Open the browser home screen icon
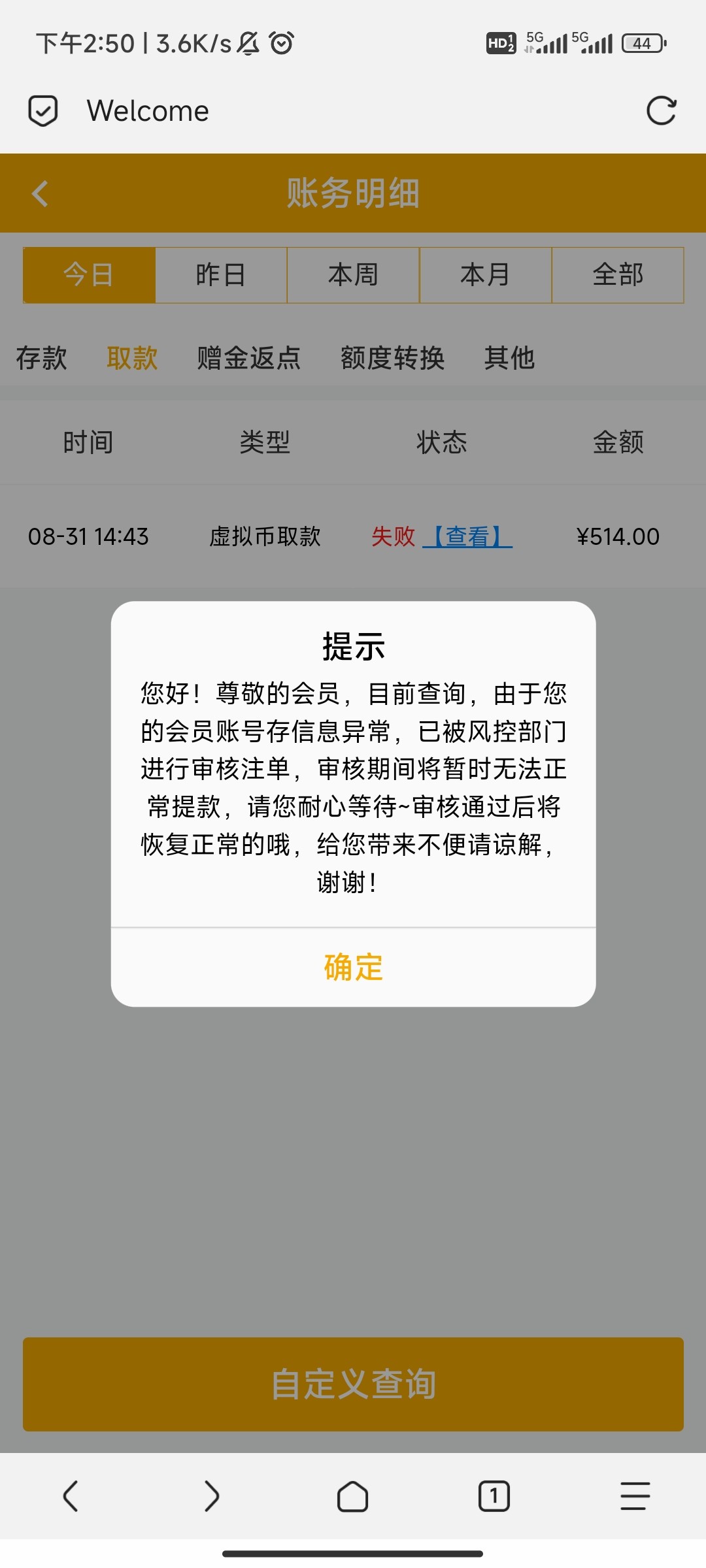The image size is (706, 1568). [353, 1496]
